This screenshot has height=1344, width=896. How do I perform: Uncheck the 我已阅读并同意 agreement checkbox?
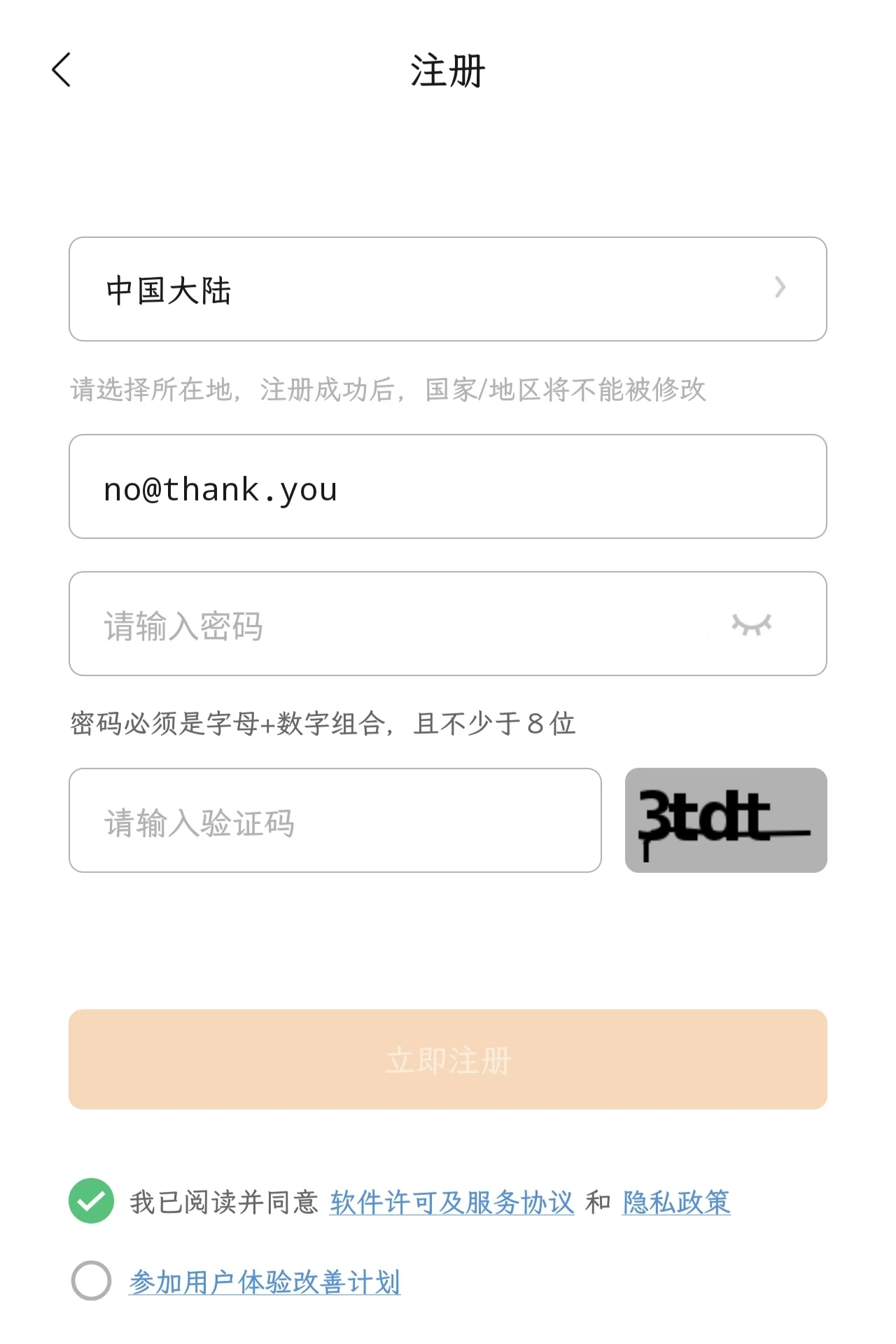point(92,1201)
